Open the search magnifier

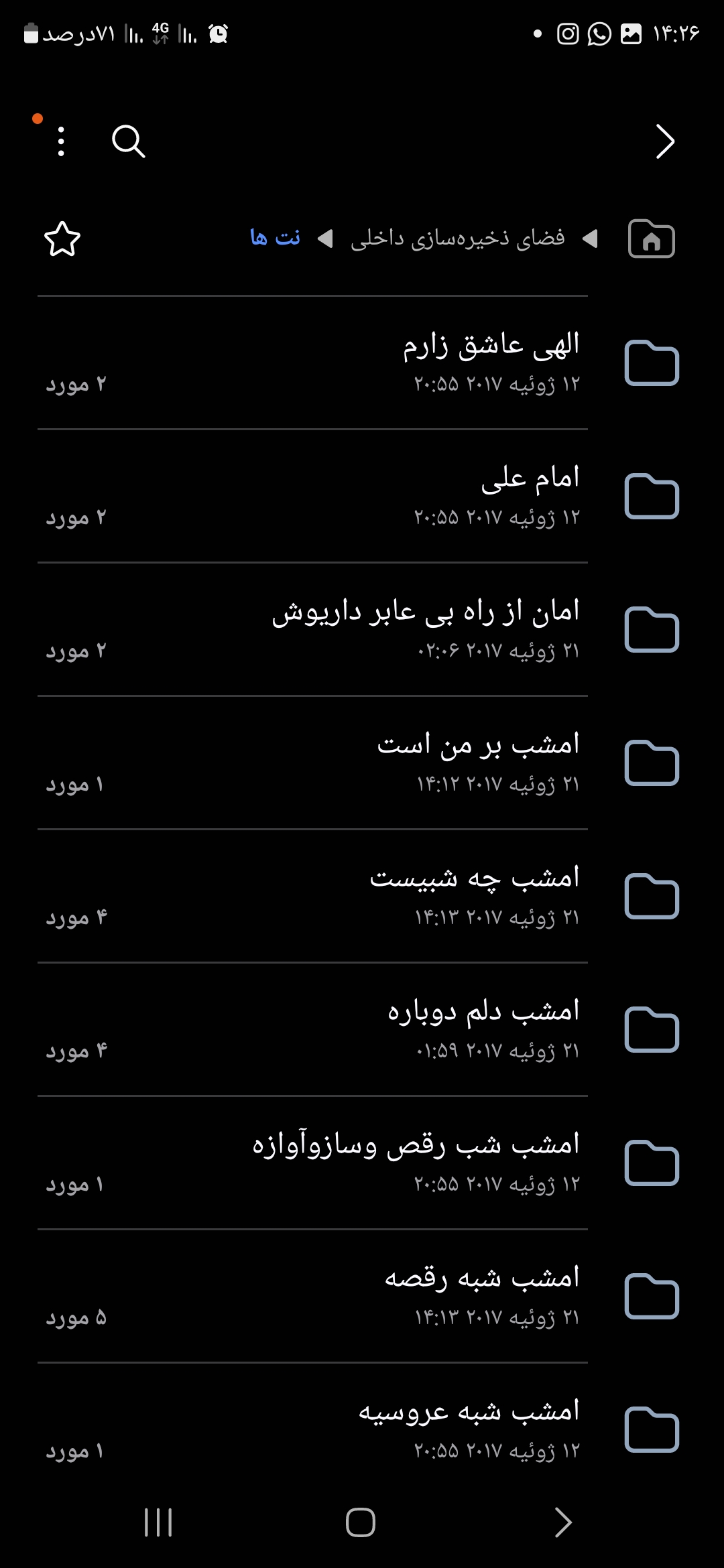(128, 141)
